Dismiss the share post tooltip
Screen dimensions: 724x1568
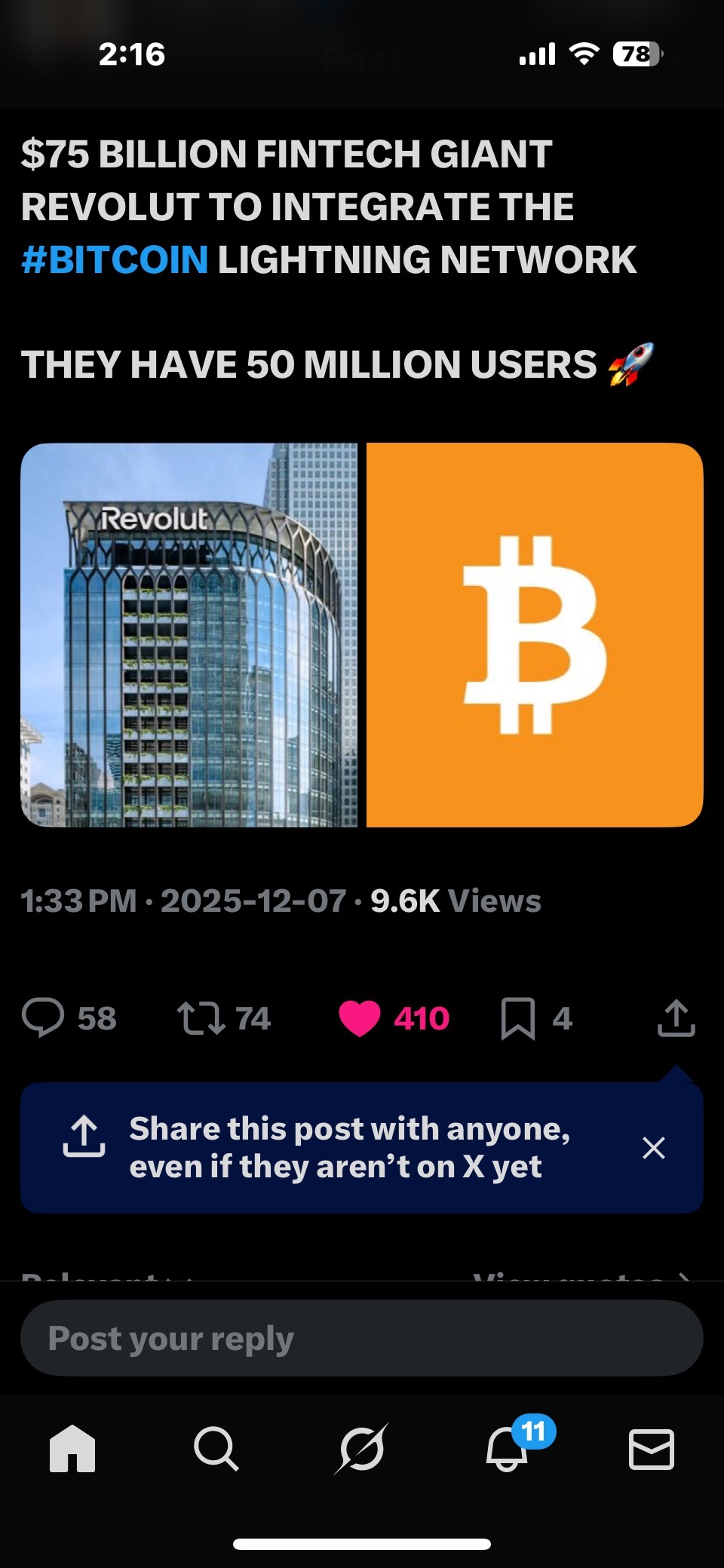(x=653, y=1148)
